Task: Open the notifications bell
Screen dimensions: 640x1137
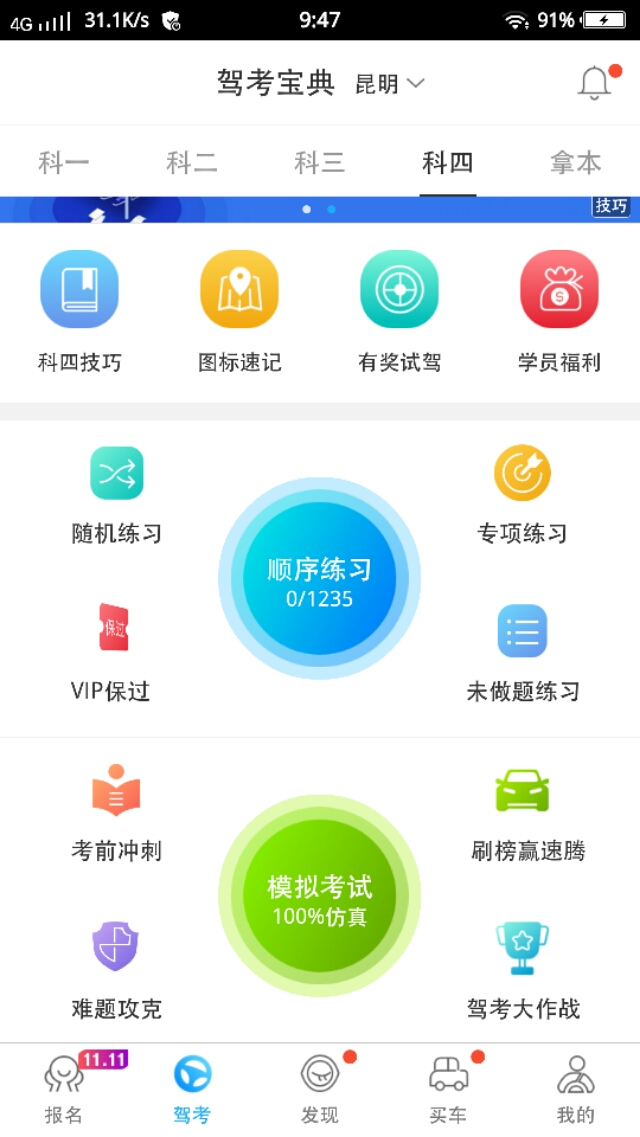Action: 594,83
